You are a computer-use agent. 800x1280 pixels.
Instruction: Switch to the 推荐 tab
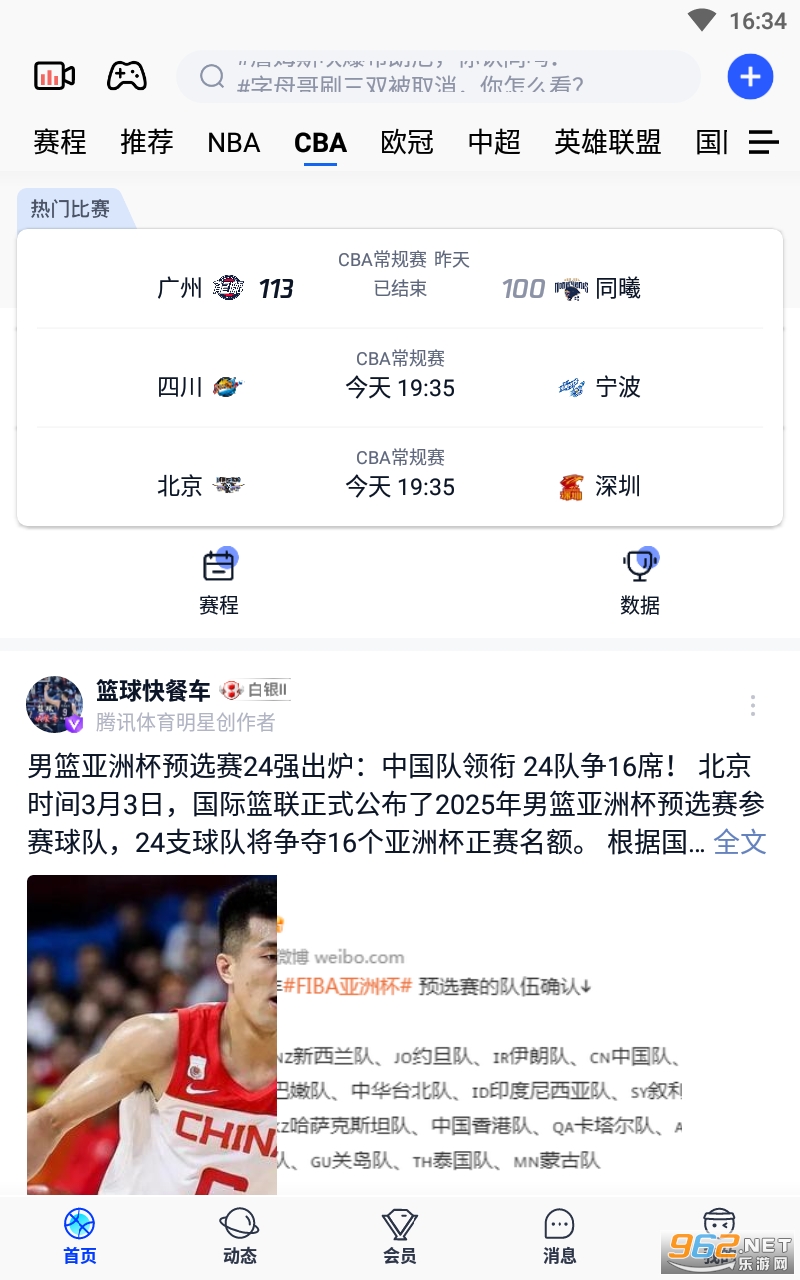coord(147,143)
